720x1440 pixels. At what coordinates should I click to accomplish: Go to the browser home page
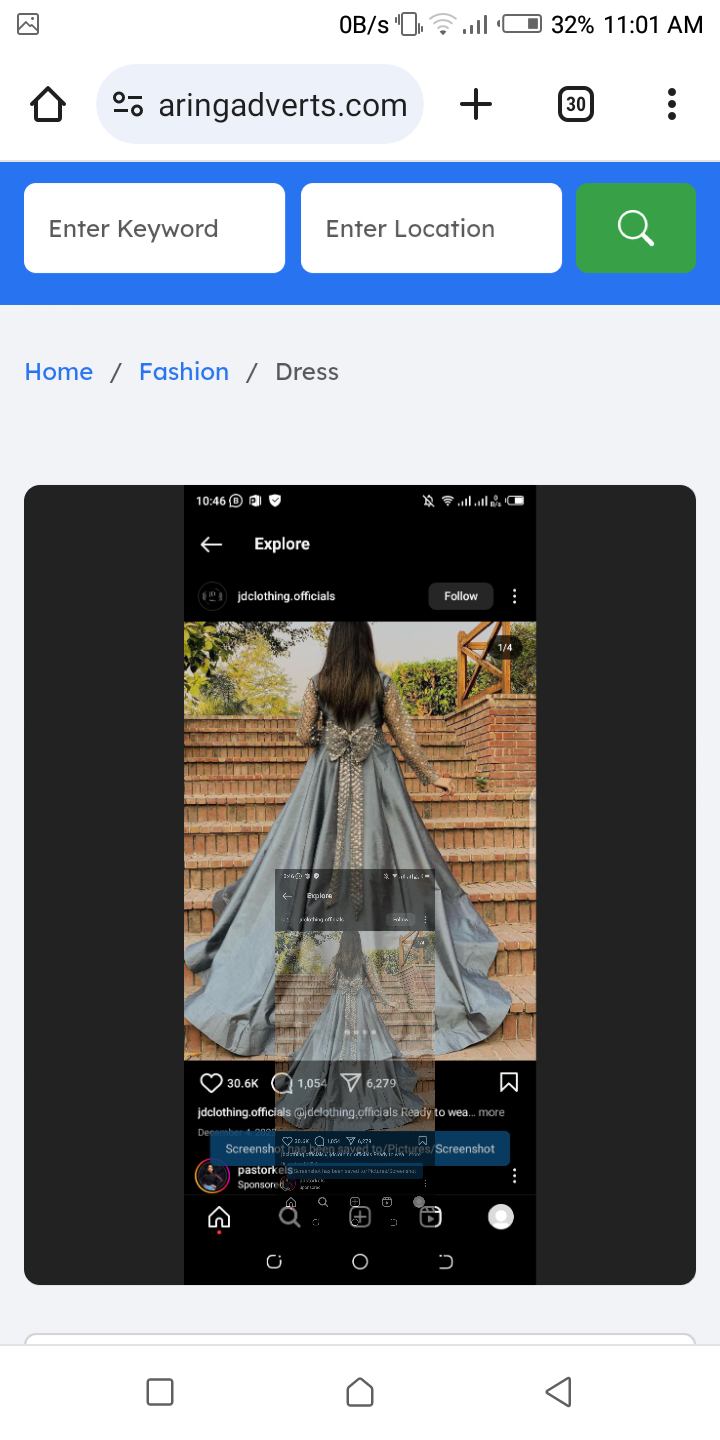48,104
